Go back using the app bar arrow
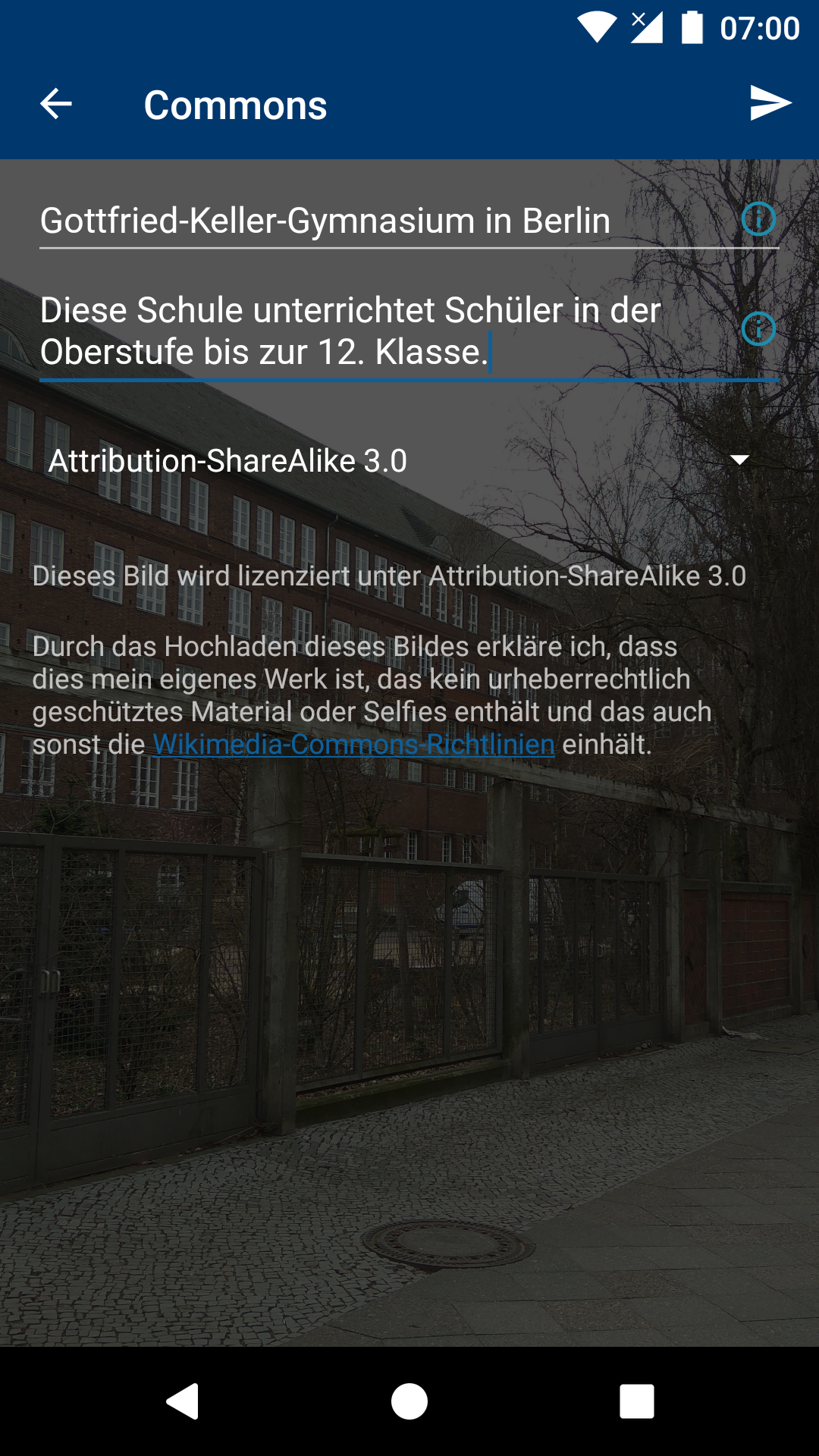Screen dimensions: 819x1456 (56, 104)
